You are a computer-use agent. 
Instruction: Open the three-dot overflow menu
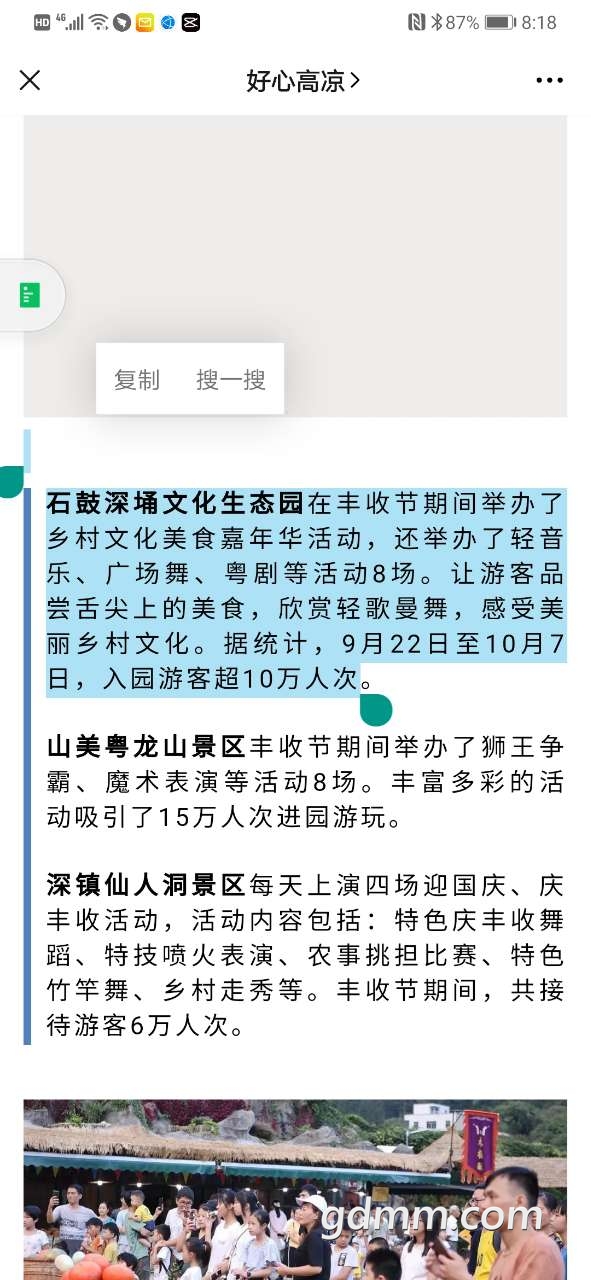pos(549,81)
